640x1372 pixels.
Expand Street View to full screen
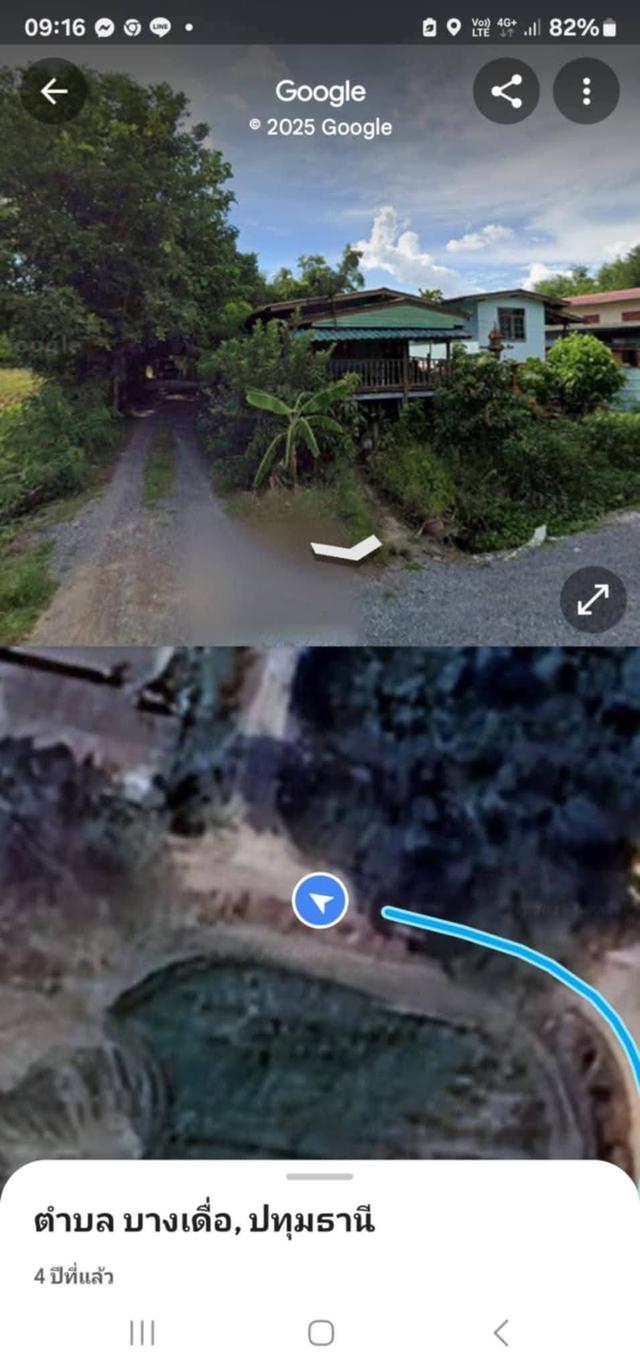pyautogui.click(x=593, y=599)
